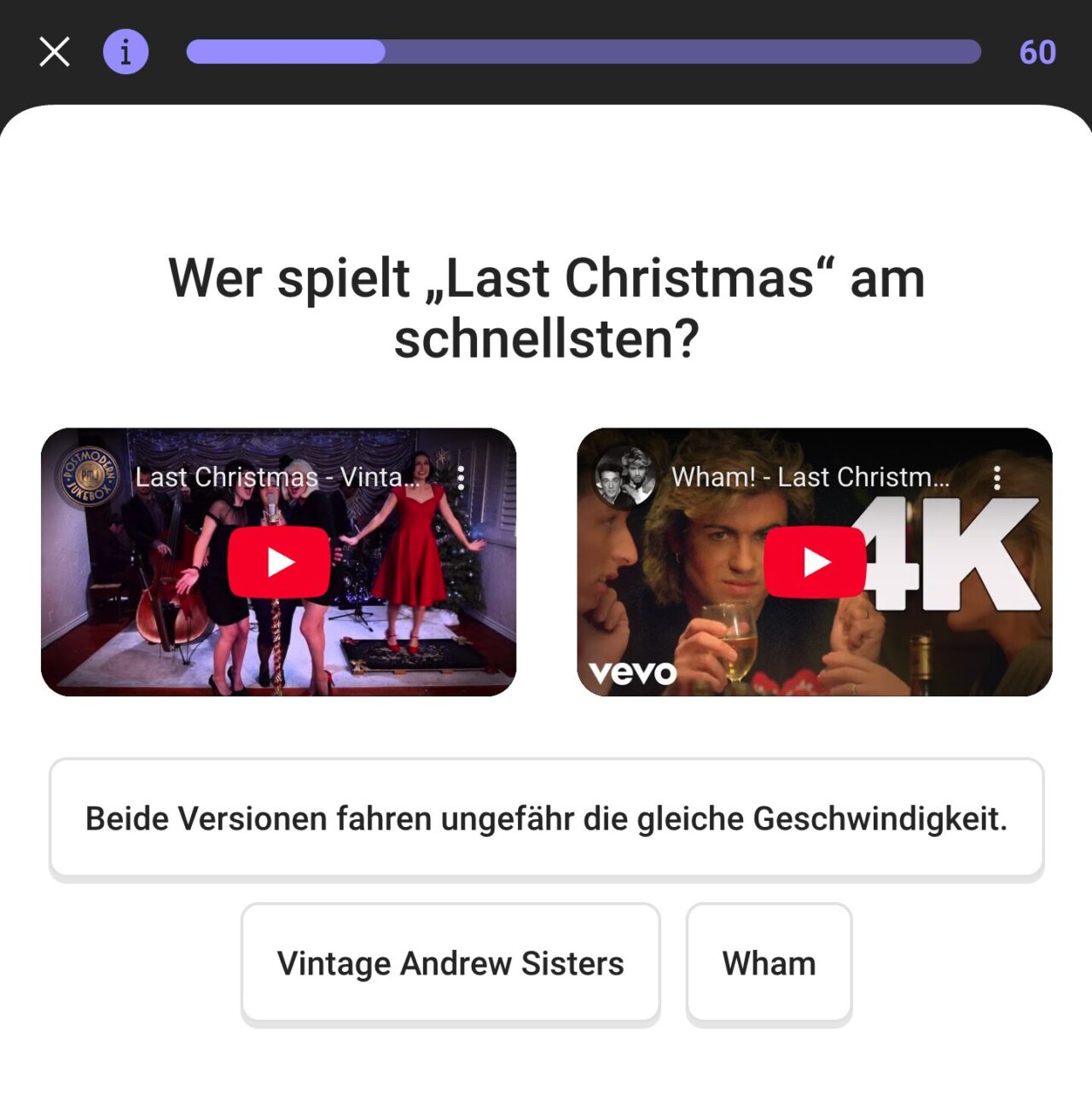Open overflow menu on Wham! video

click(996, 477)
